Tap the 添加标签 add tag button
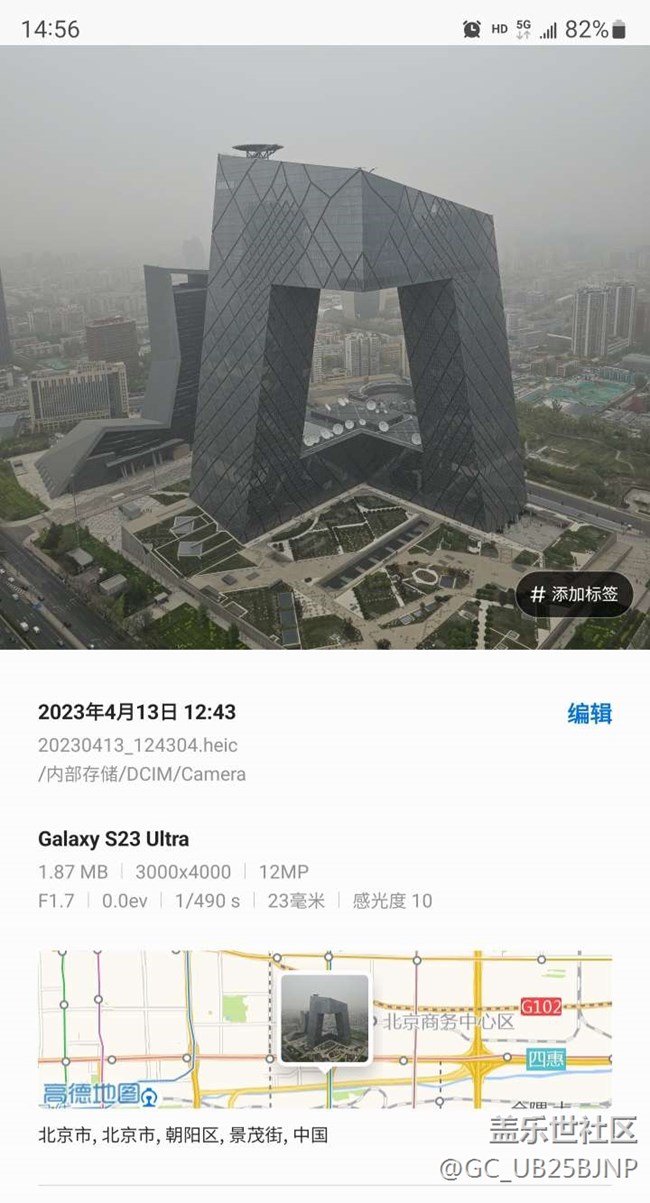Screen dimensions: 650x1203 (575, 594)
